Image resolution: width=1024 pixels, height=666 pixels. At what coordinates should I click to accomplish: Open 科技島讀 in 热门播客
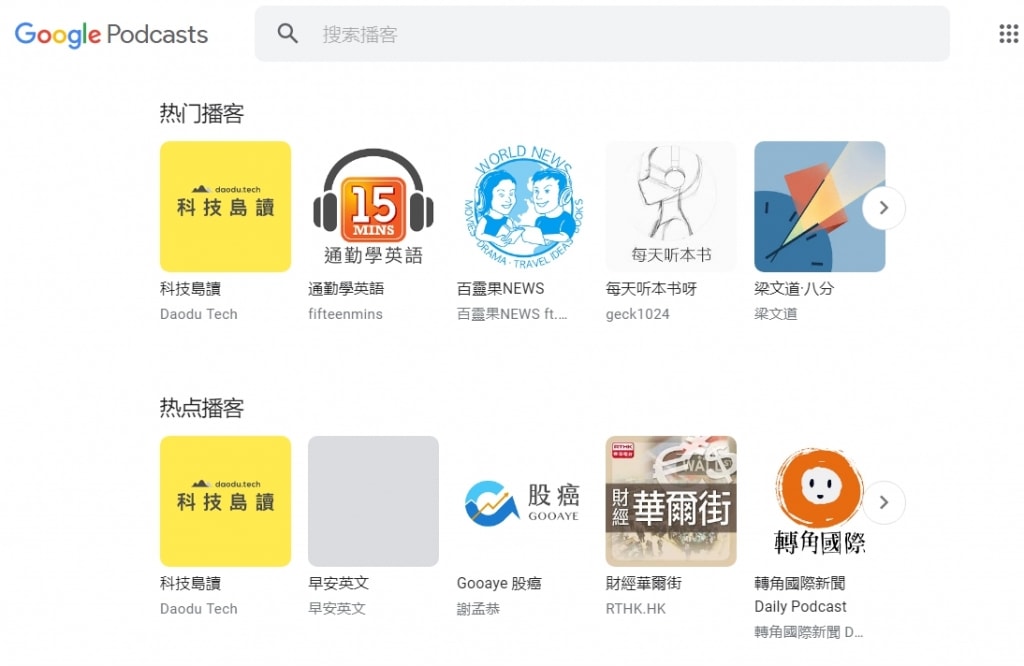[x=225, y=207]
